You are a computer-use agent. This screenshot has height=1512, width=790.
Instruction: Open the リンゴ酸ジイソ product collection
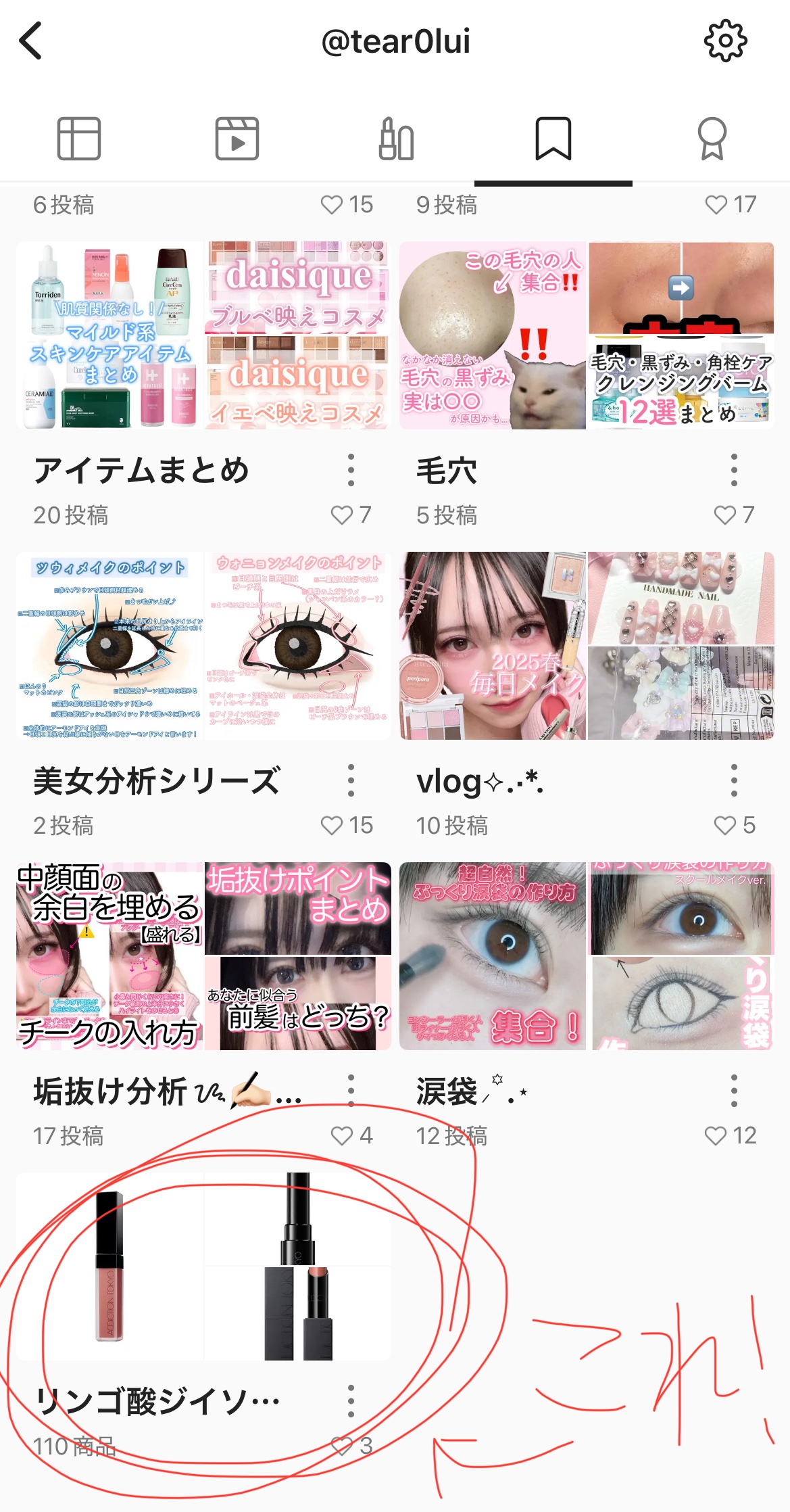tap(203, 1266)
